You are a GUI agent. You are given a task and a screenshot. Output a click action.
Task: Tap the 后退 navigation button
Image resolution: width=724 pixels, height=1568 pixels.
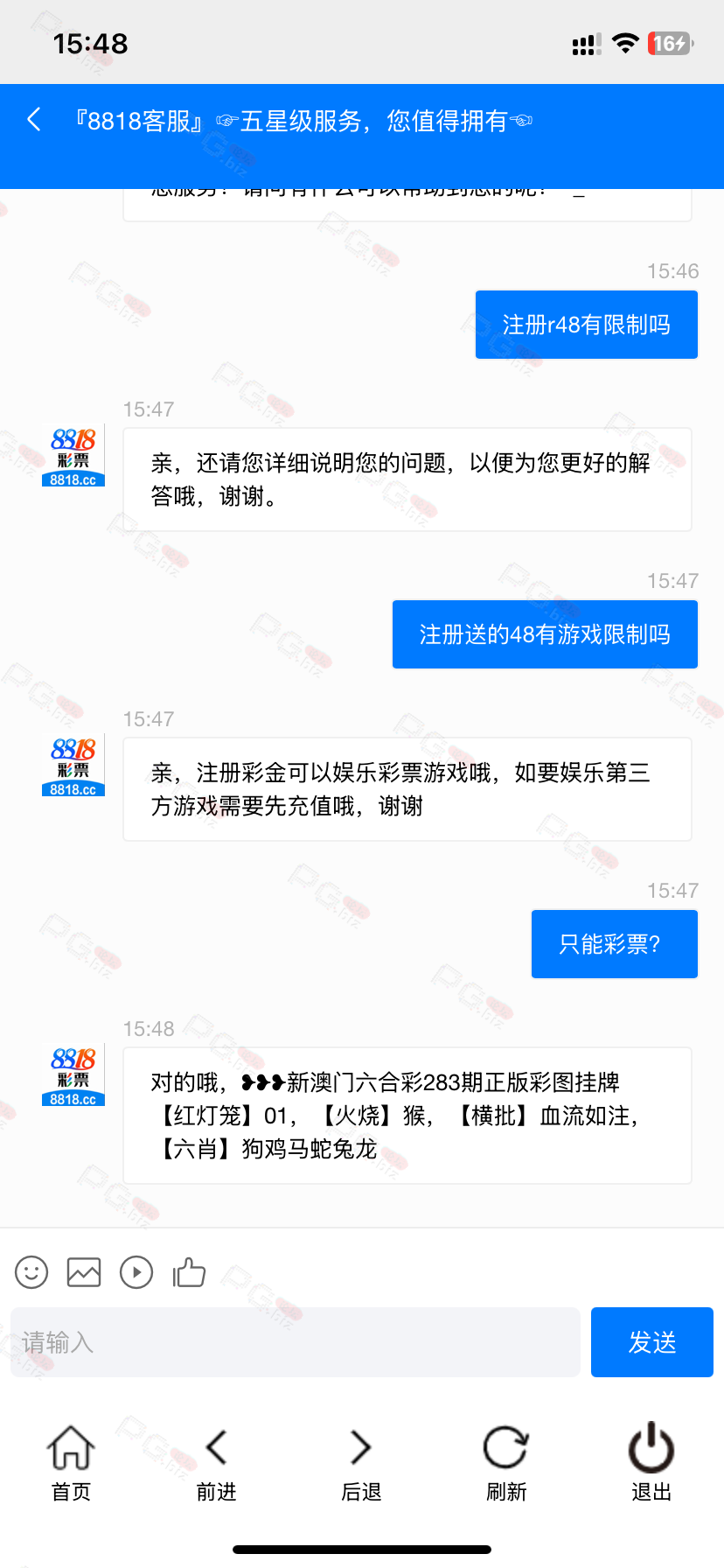(x=361, y=1461)
